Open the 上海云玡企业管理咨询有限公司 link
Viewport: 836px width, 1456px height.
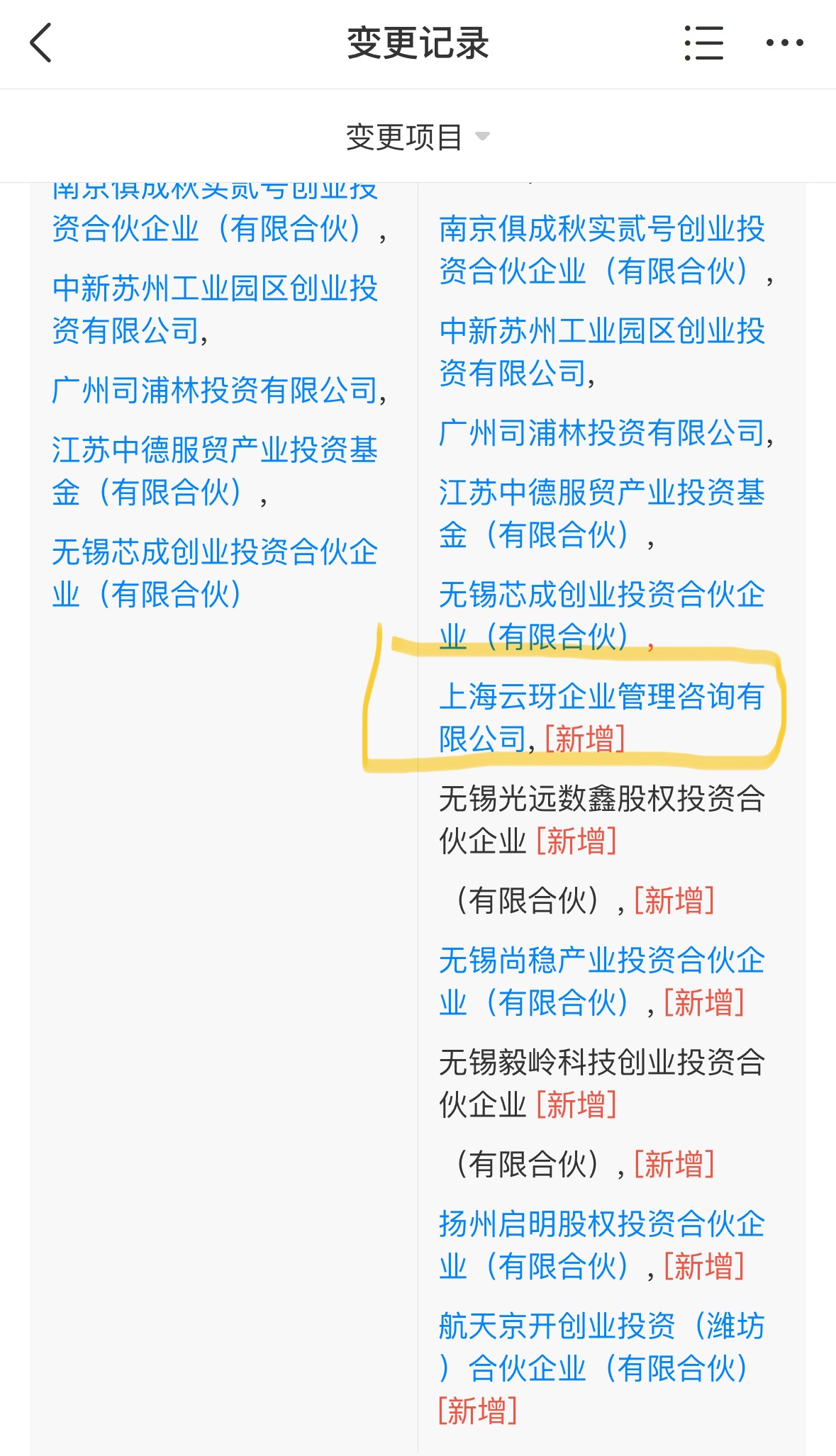coord(601,717)
